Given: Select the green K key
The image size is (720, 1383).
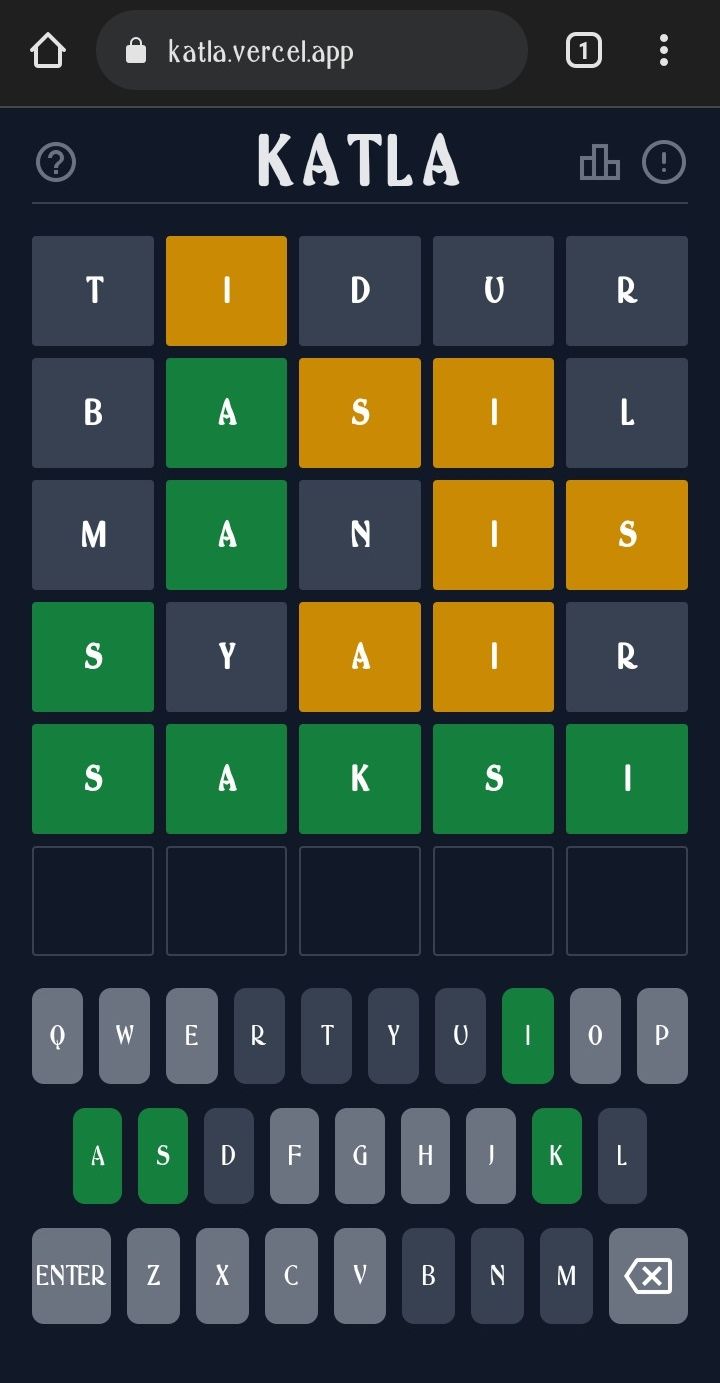Looking at the screenshot, I should click(x=556, y=1156).
